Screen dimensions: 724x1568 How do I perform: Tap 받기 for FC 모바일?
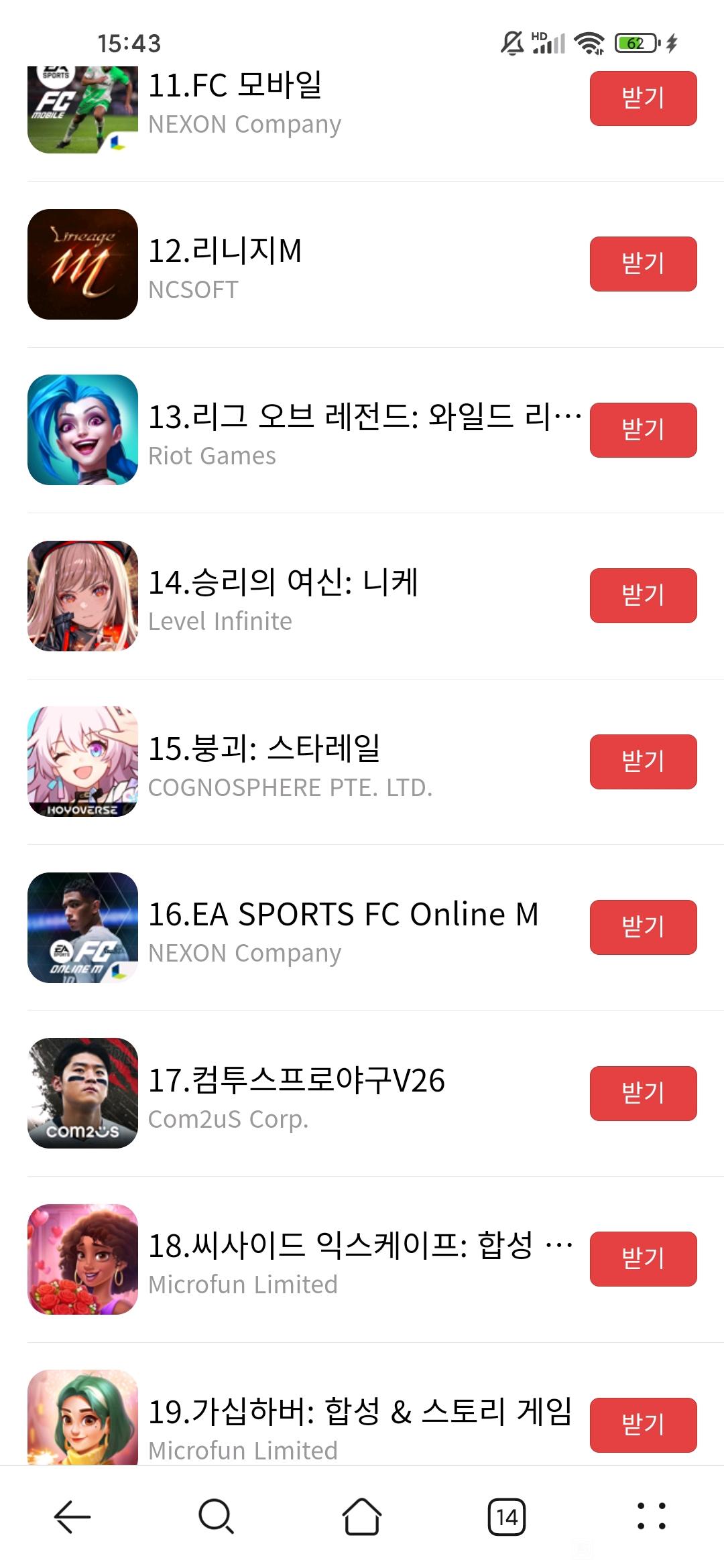(643, 99)
